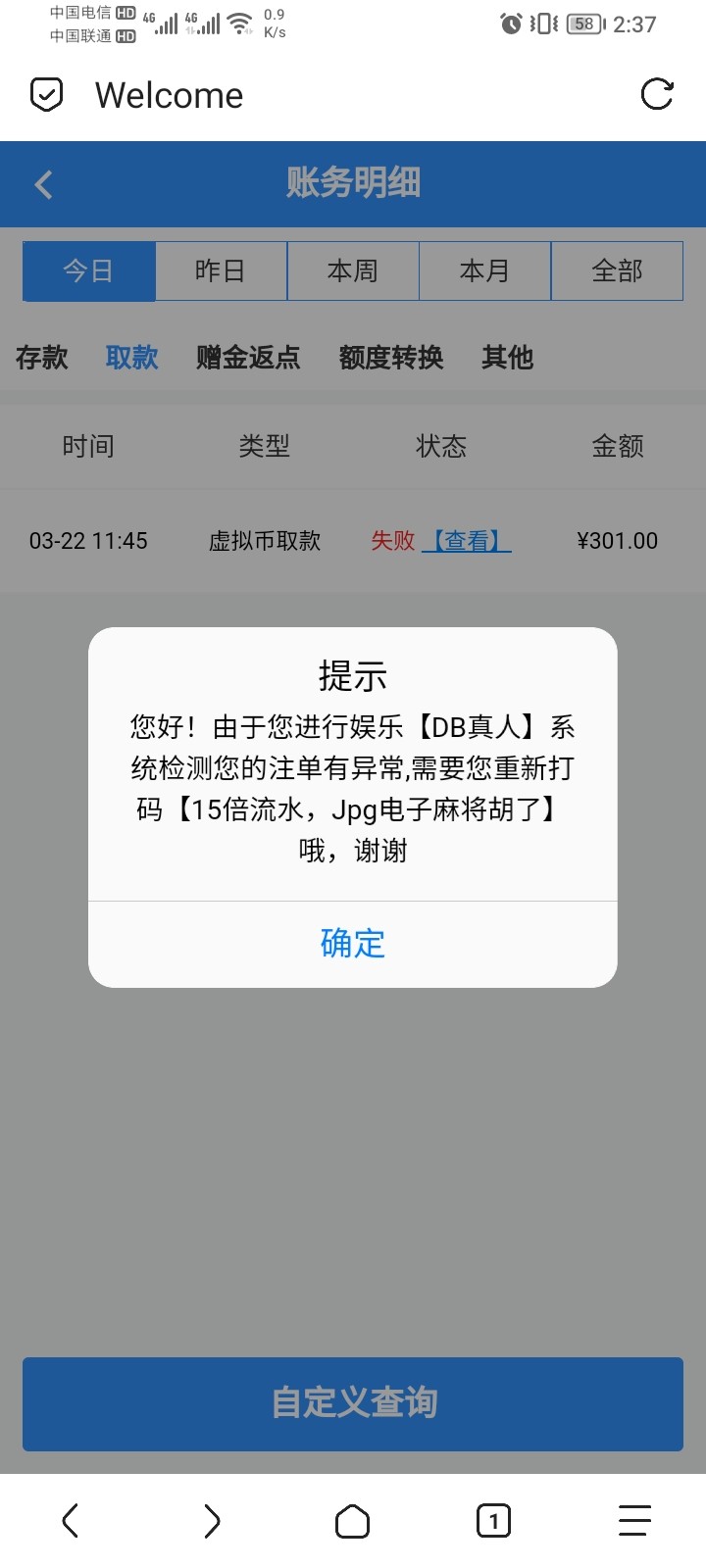Viewport: 706px width, 1568px height.
Task: Go to the browser home page
Action: (x=352, y=1521)
